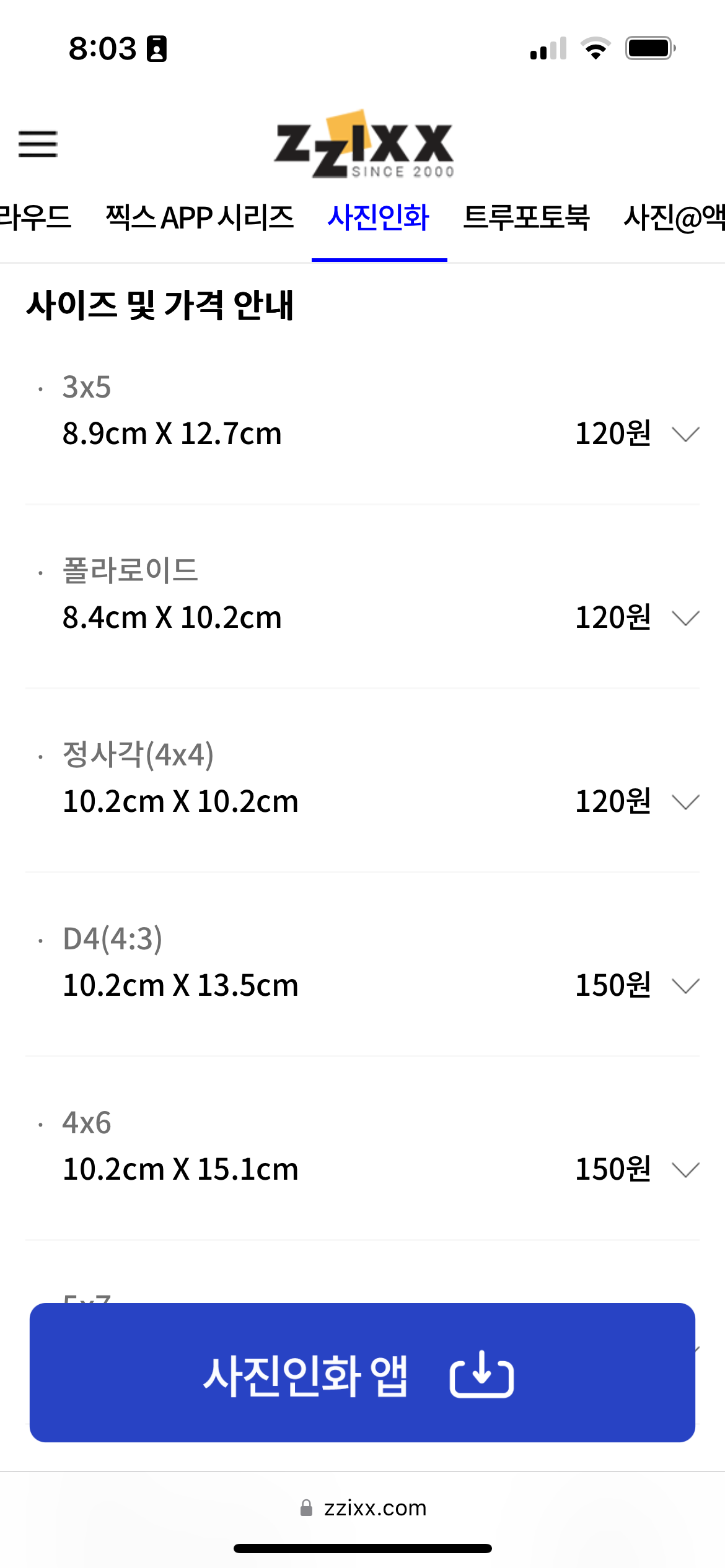
Task: Tap the zzixx.com address bar
Action: (364, 1507)
